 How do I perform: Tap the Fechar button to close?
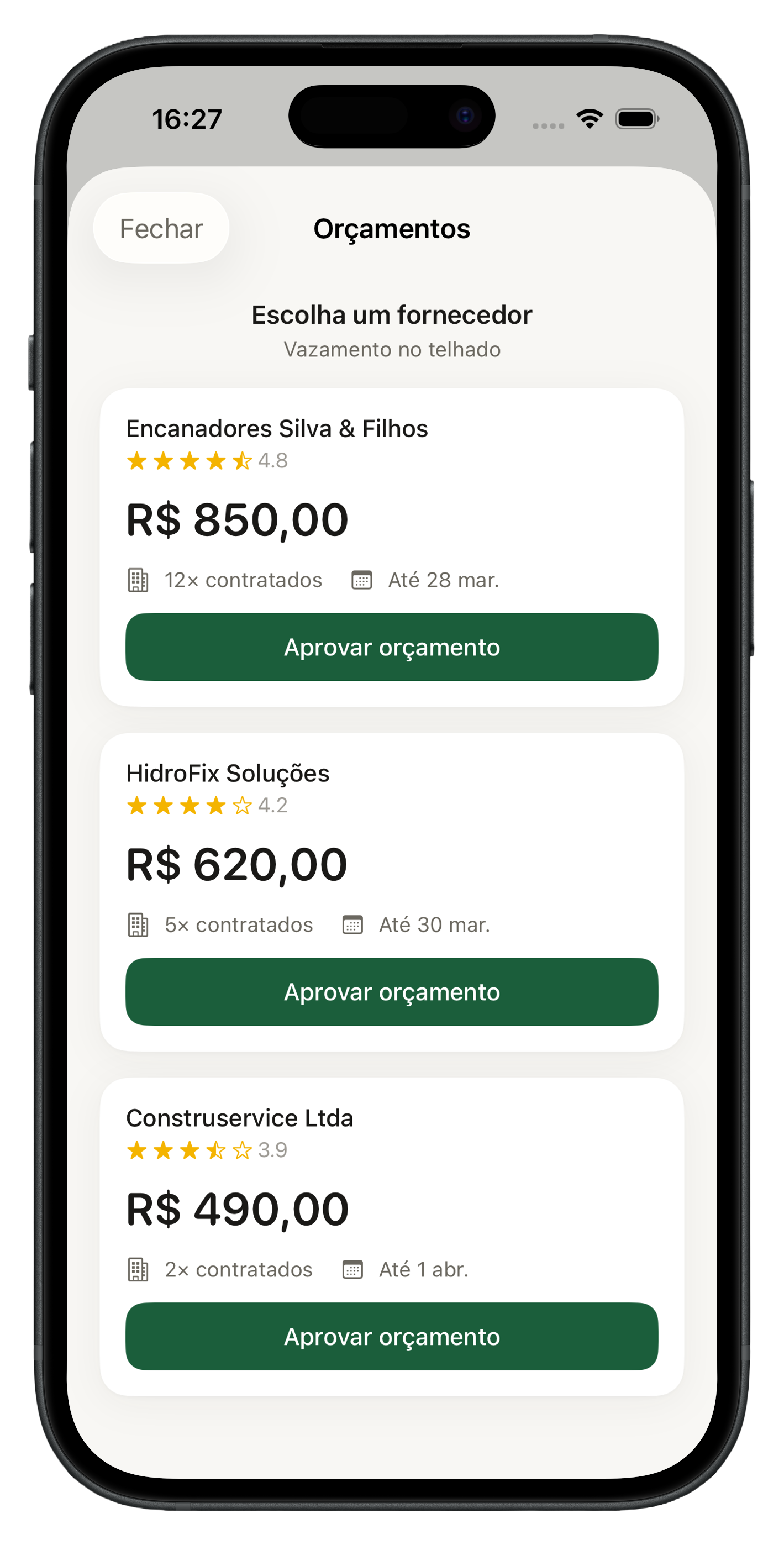(161, 229)
